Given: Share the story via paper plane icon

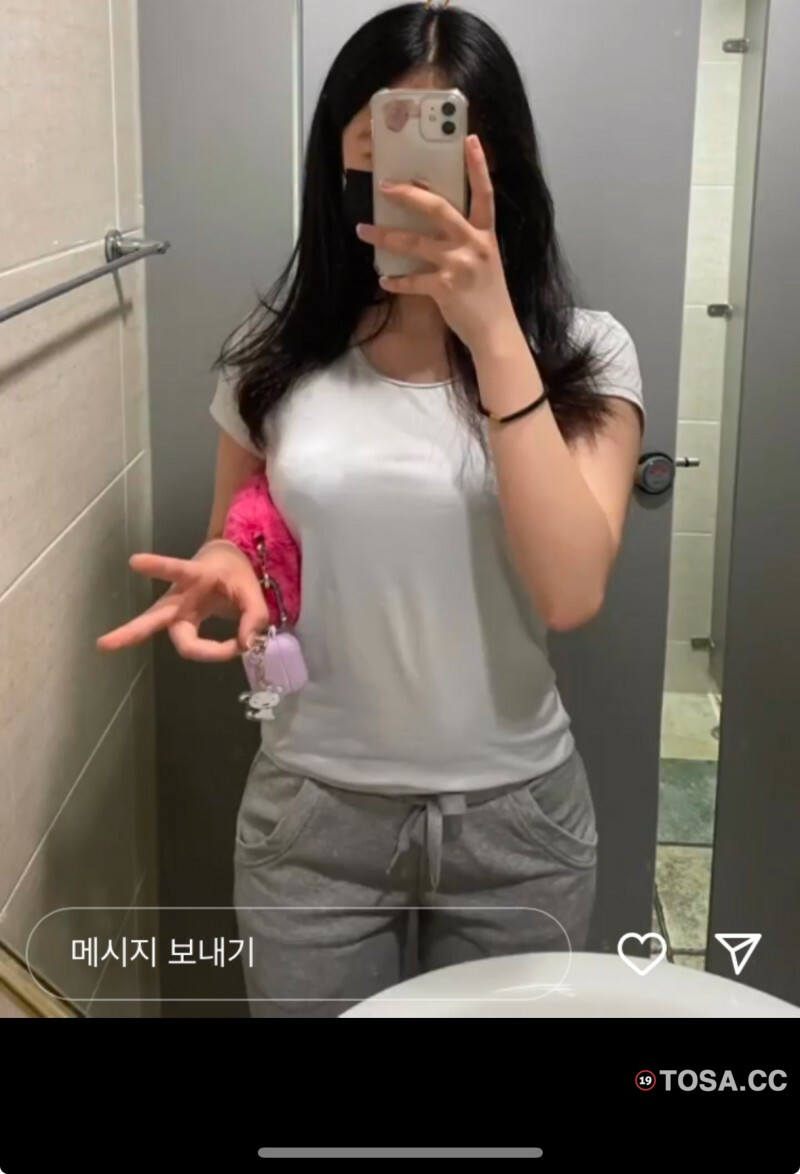Looking at the screenshot, I should coord(738,953).
